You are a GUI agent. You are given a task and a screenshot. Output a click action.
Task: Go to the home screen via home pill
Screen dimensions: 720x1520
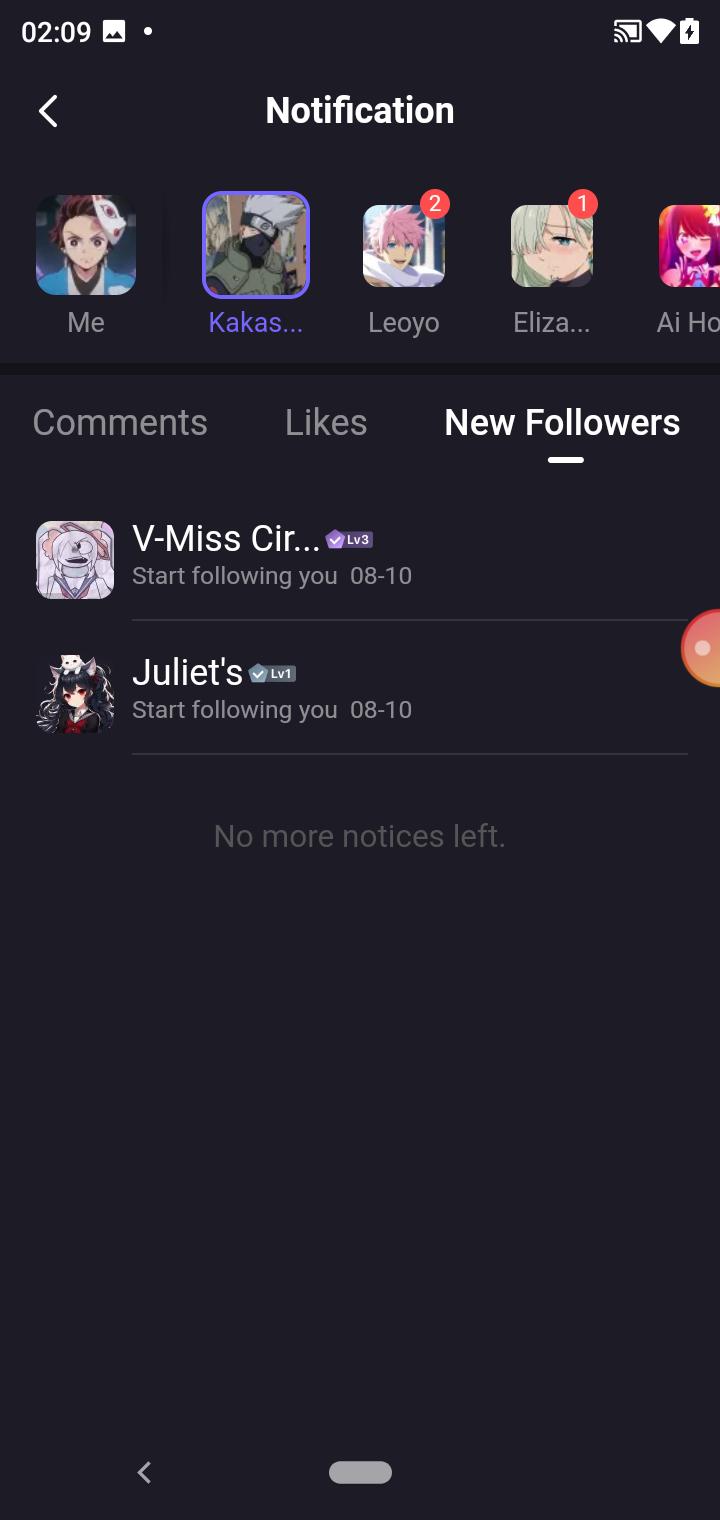(x=360, y=1472)
